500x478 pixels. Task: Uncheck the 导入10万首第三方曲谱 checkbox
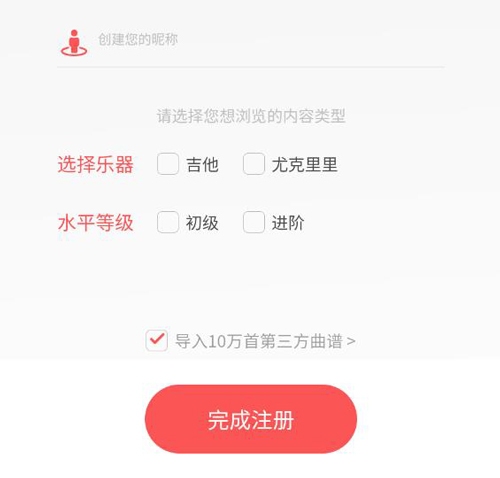[156, 340]
